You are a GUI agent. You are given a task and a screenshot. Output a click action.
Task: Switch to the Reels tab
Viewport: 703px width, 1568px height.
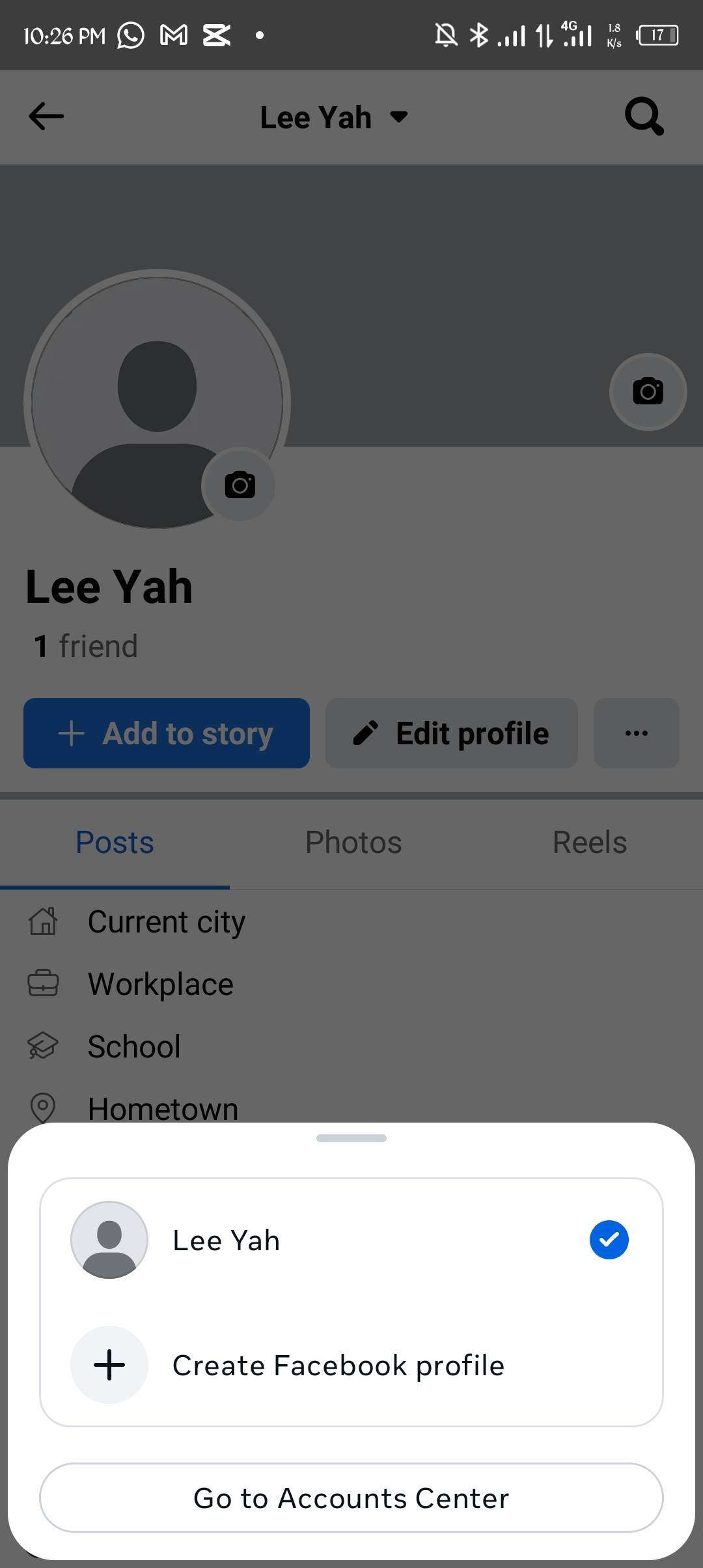590,843
